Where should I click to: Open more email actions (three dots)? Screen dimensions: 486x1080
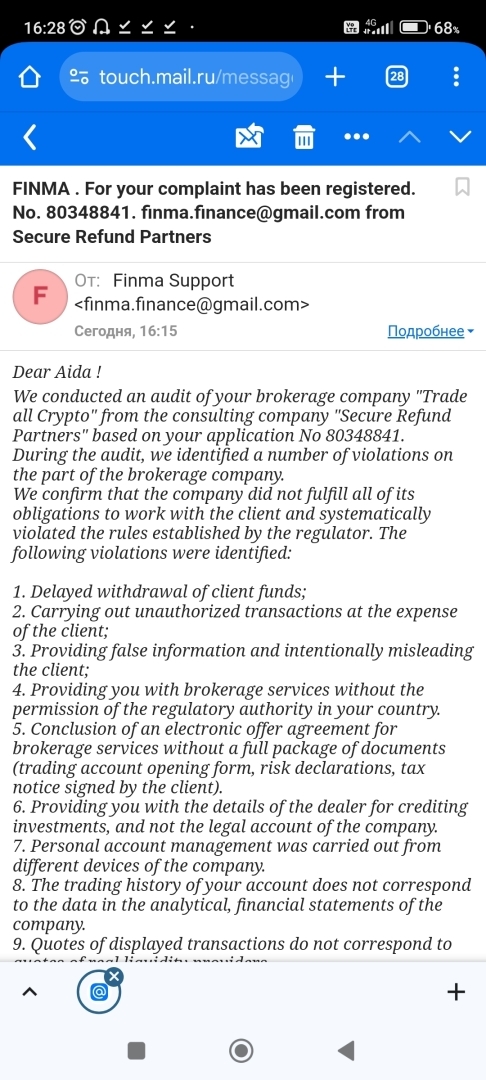[x=357, y=136]
